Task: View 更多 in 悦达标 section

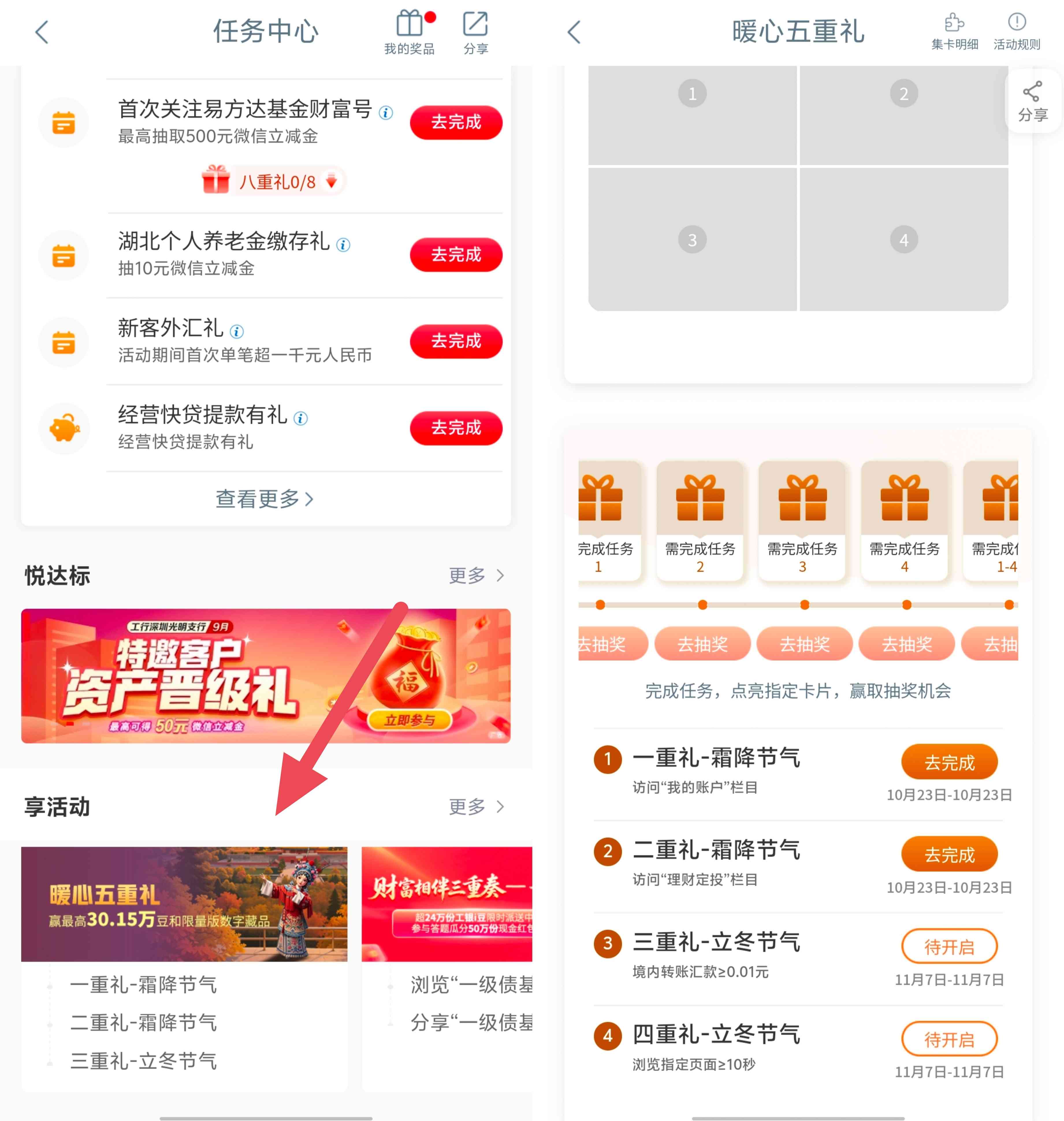Action: [475, 575]
